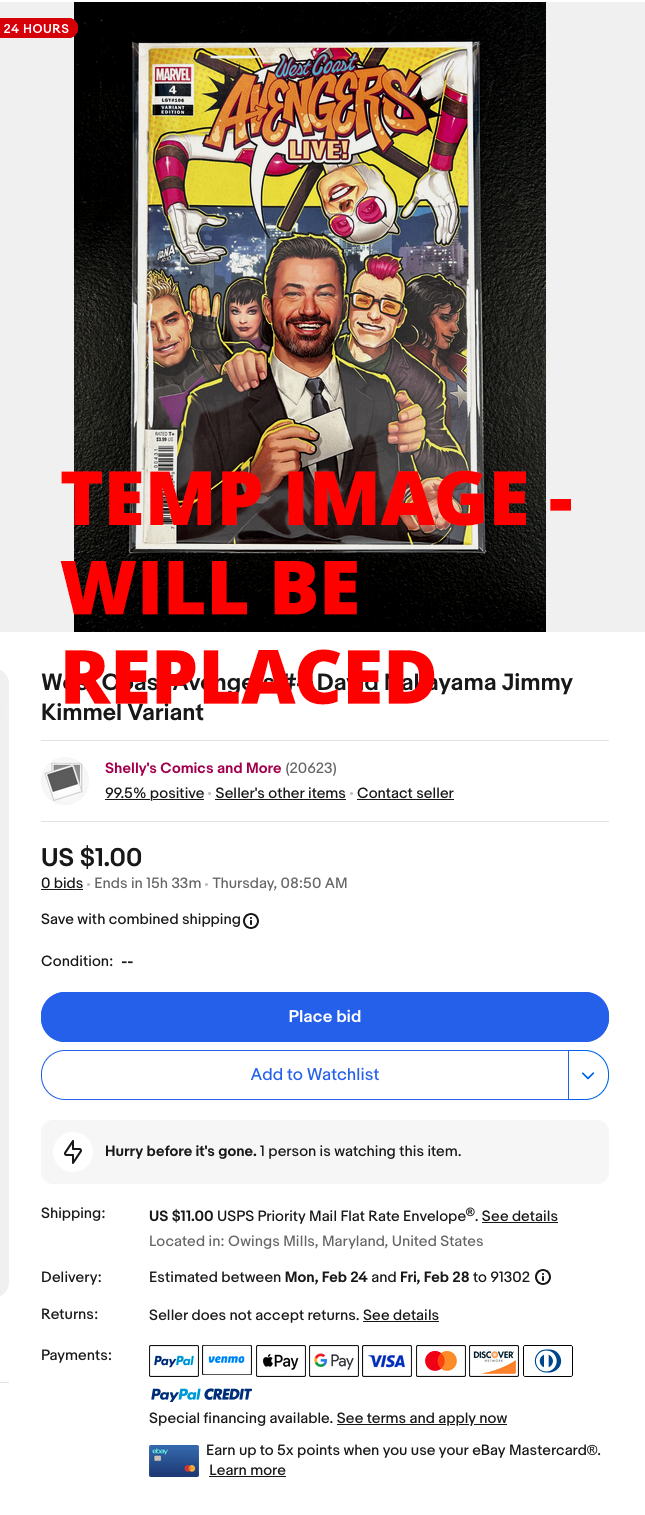645x1515 pixels.
Task: Learn more about eBay Mastercard points
Action: coord(247,1470)
